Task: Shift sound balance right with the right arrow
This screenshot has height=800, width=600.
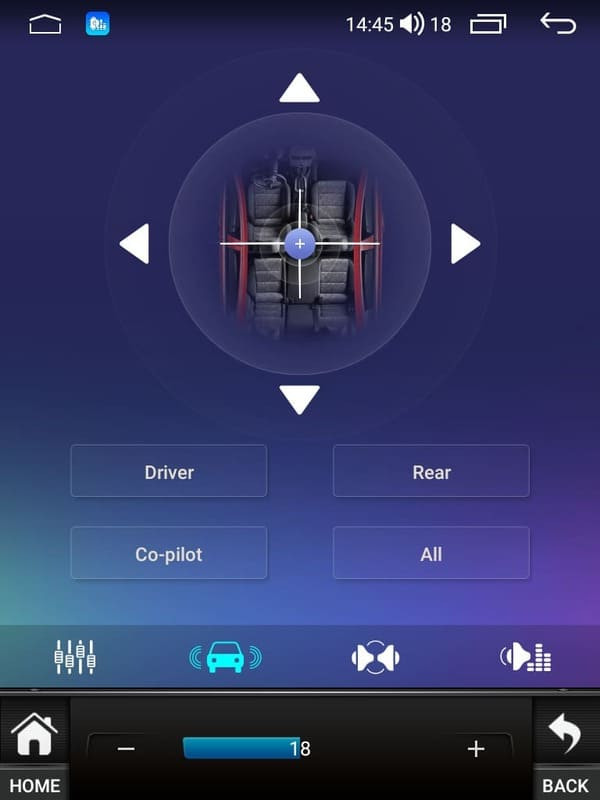Action: pos(464,244)
